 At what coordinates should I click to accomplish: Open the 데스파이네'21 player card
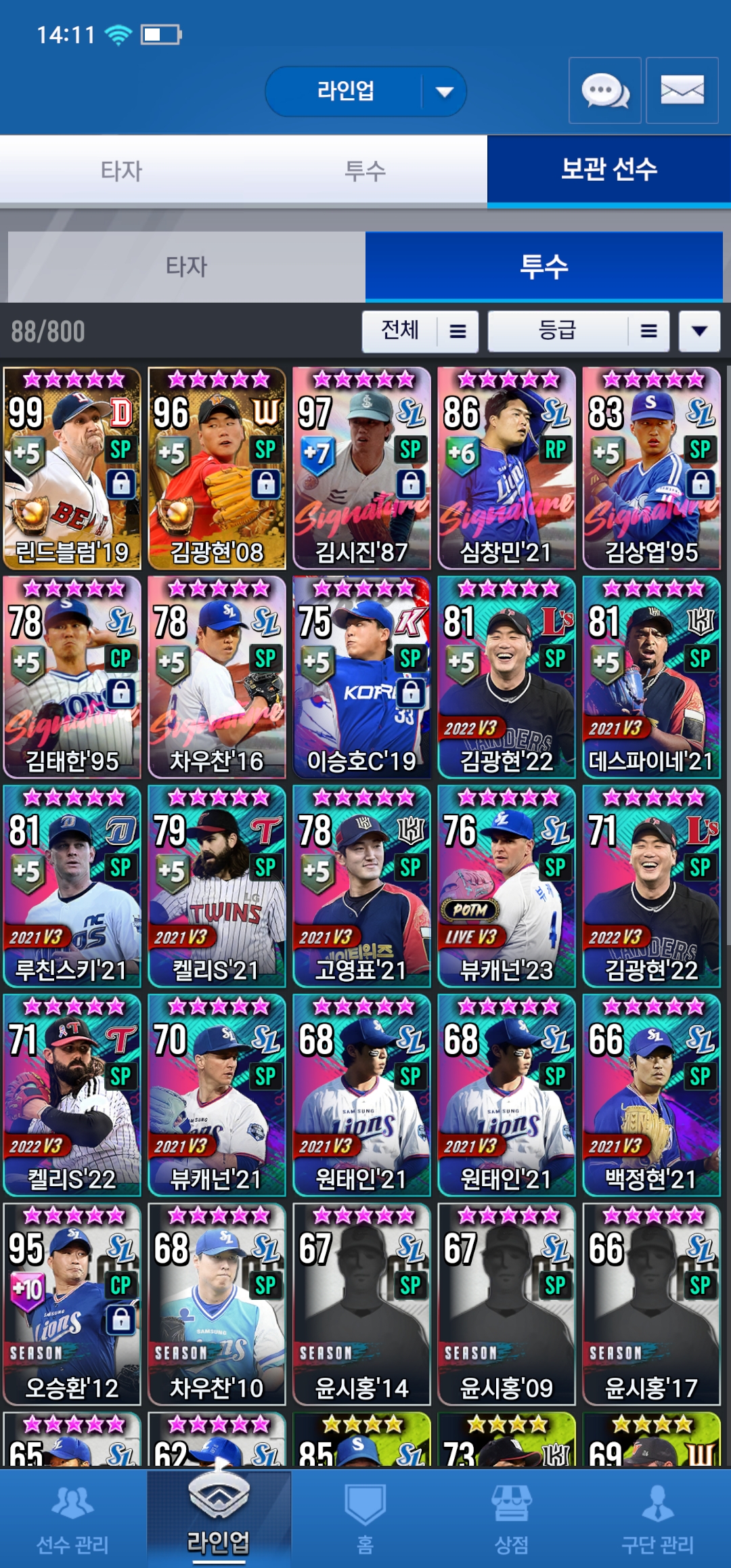click(x=651, y=677)
